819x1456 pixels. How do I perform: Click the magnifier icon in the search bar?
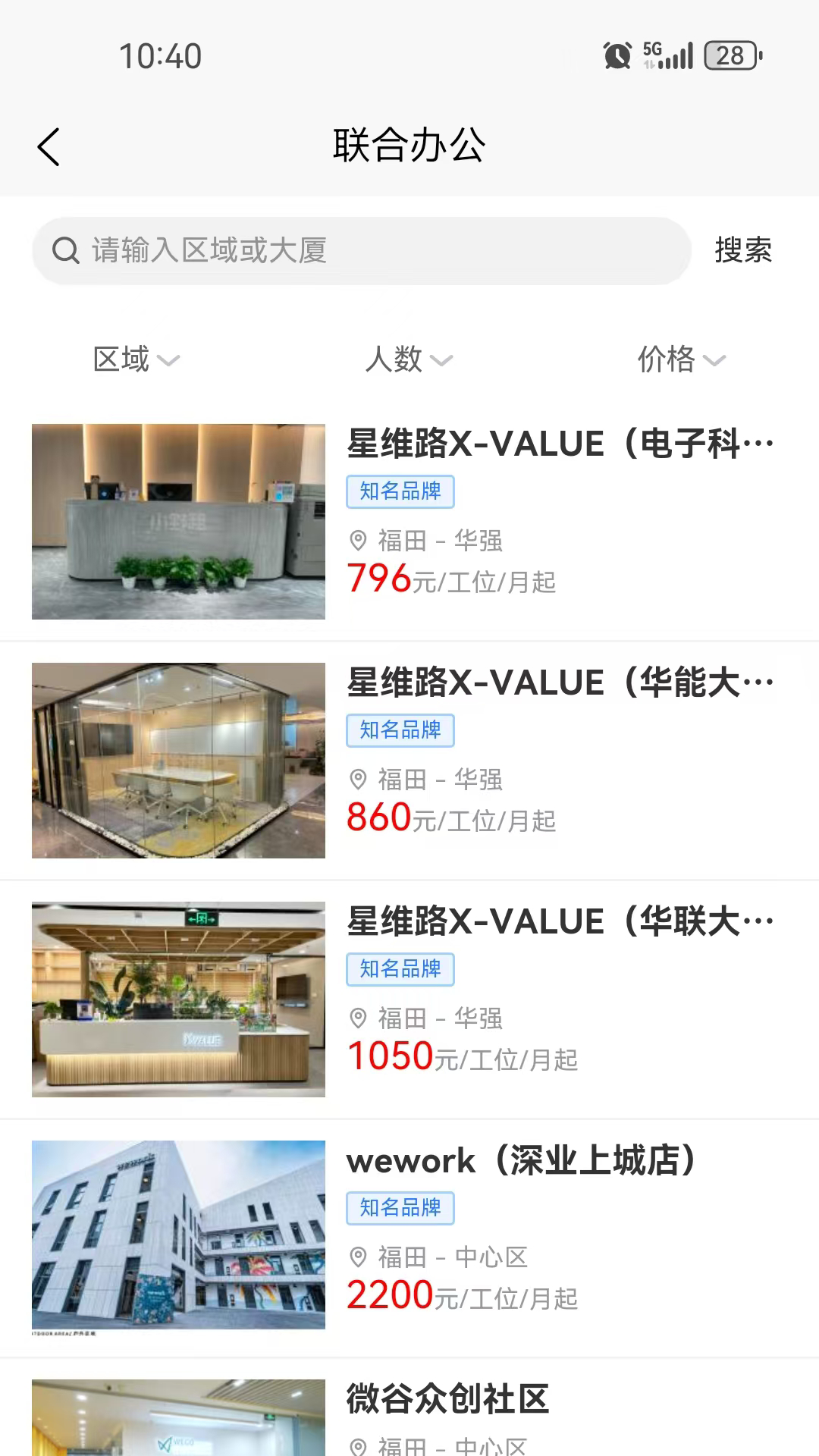tap(66, 250)
